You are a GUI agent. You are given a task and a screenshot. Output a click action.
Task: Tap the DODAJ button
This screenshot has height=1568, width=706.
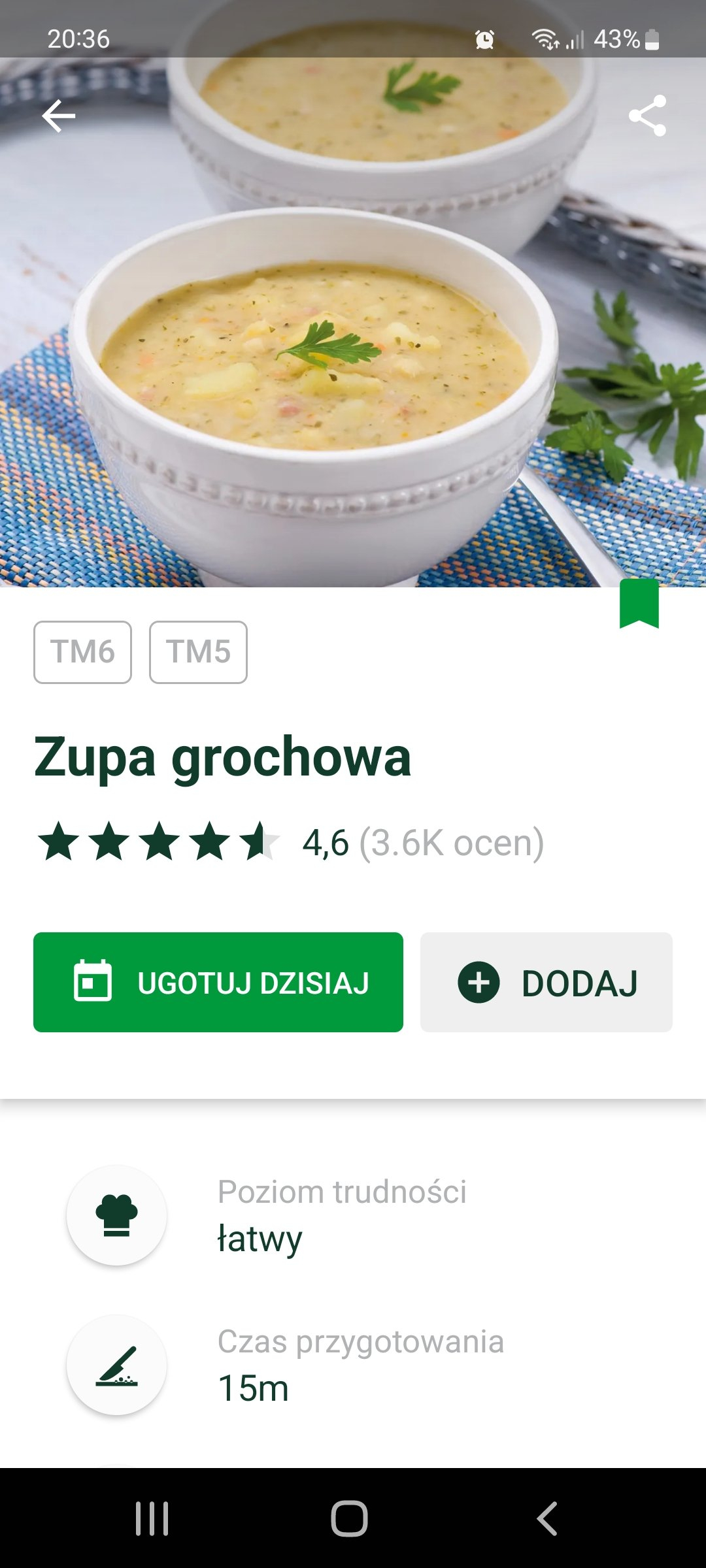click(546, 982)
